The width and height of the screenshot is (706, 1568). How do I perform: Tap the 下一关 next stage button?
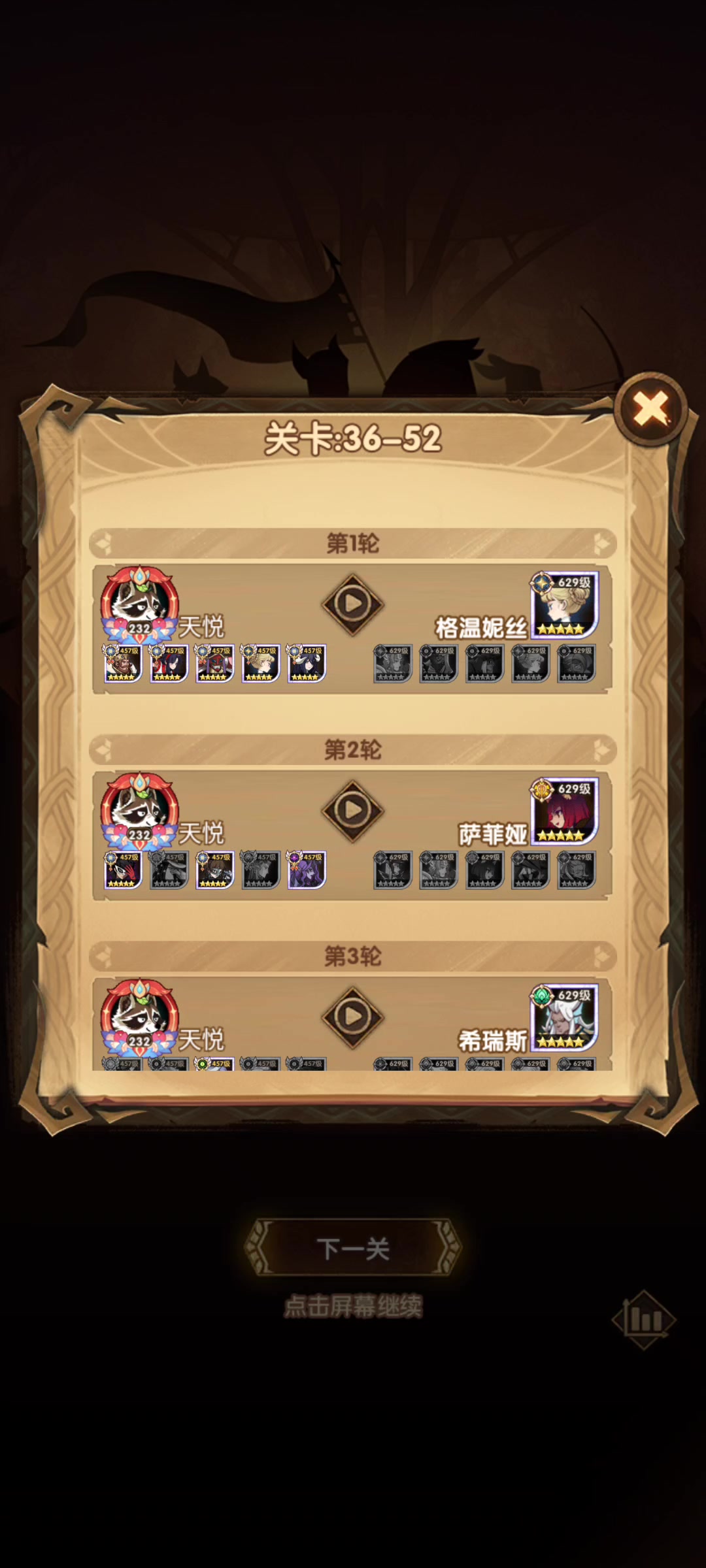[x=353, y=1249]
